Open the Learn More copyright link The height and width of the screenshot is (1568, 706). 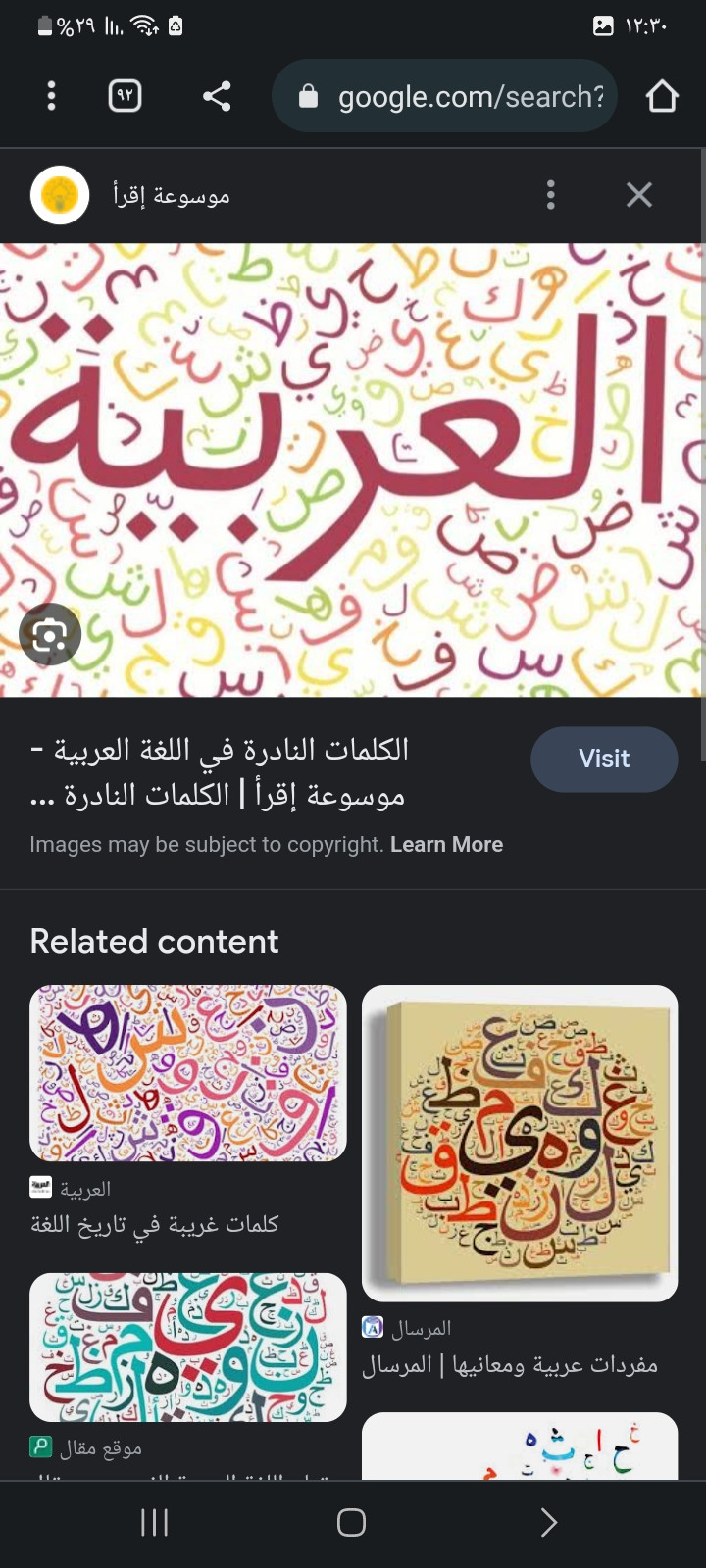click(446, 845)
